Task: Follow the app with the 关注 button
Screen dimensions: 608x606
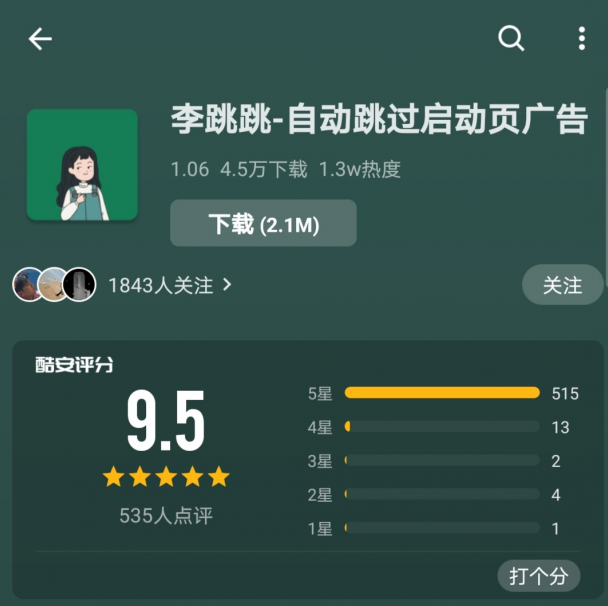Action: tap(562, 286)
